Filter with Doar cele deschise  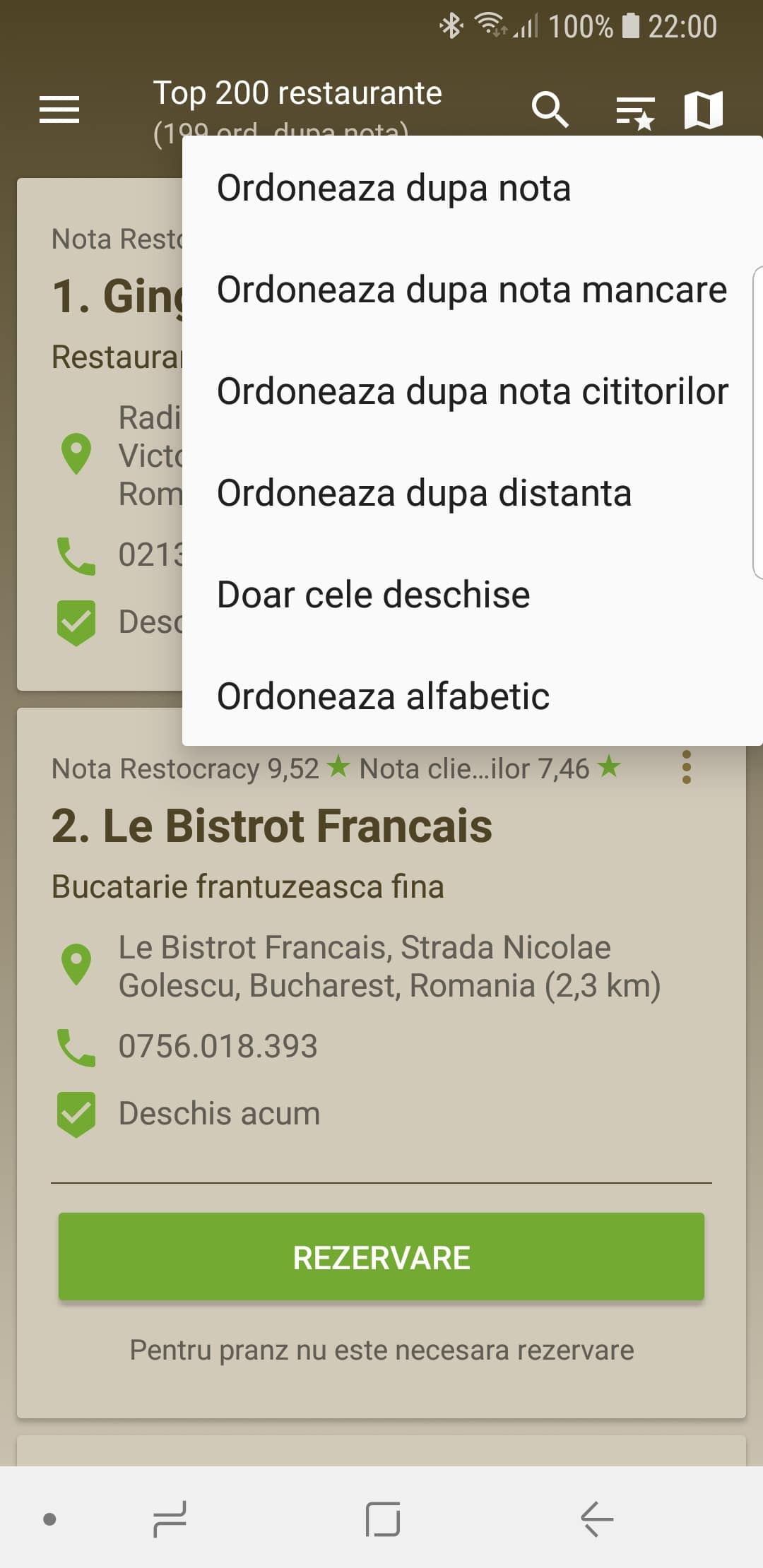(472, 595)
